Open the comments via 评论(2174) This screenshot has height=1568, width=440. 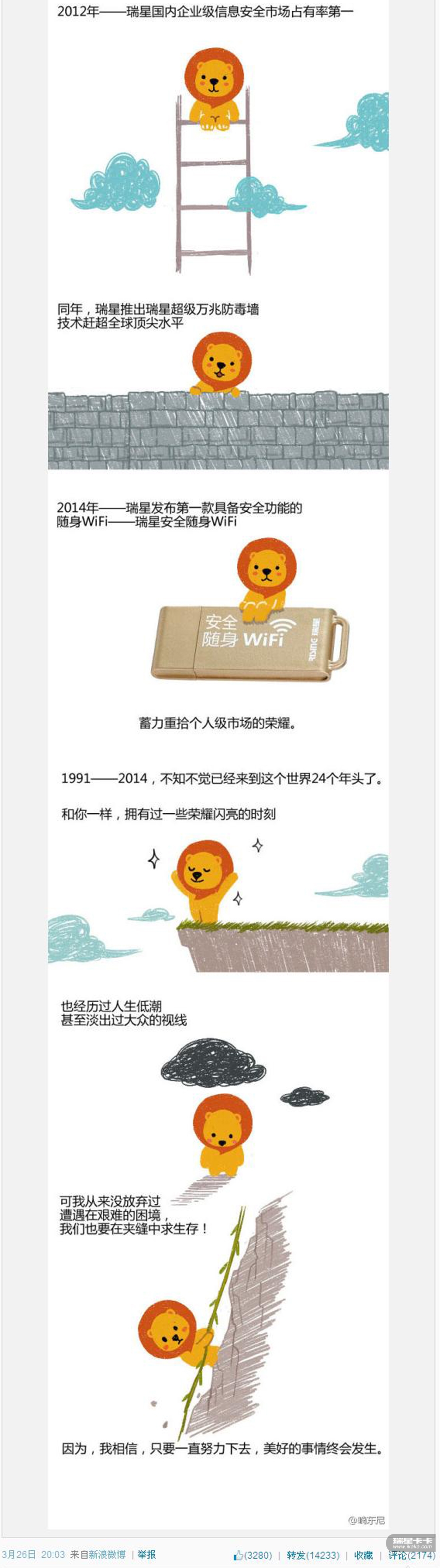(412, 1555)
